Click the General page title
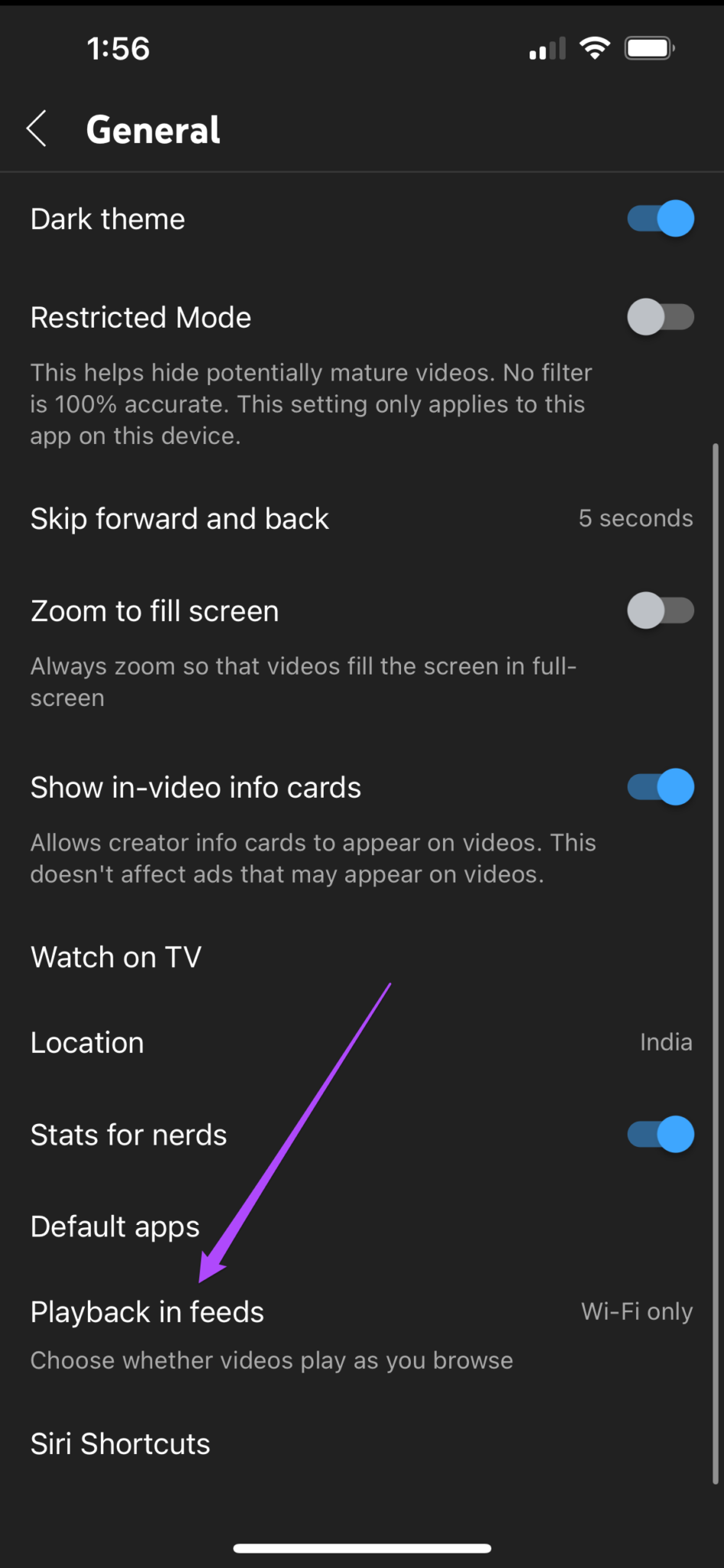The height and width of the screenshot is (1568, 724). point(153,129)
